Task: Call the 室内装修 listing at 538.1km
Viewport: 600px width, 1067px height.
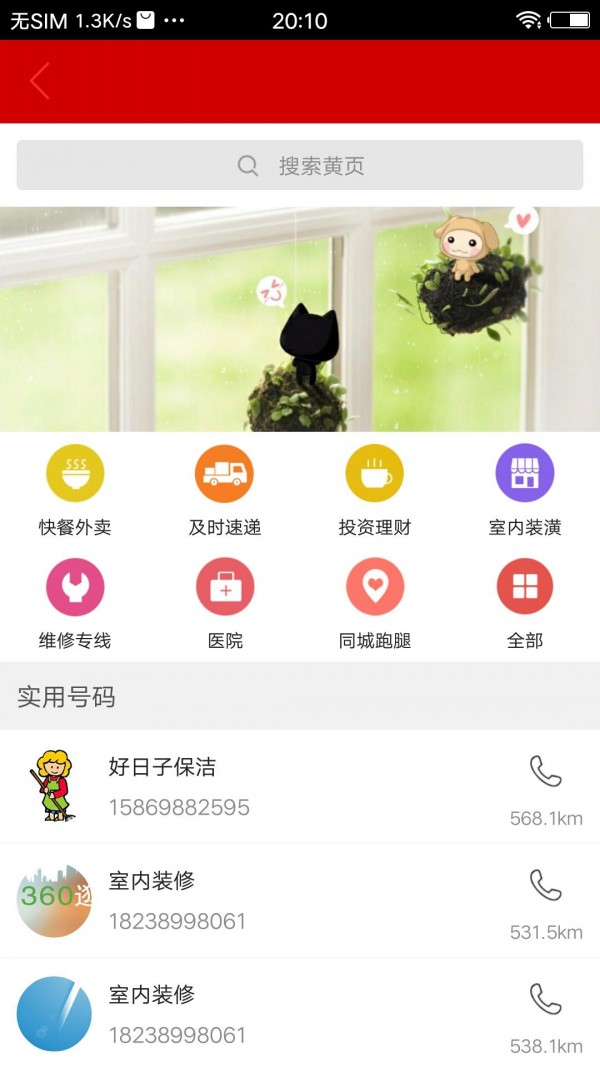Action: point(545,999)
